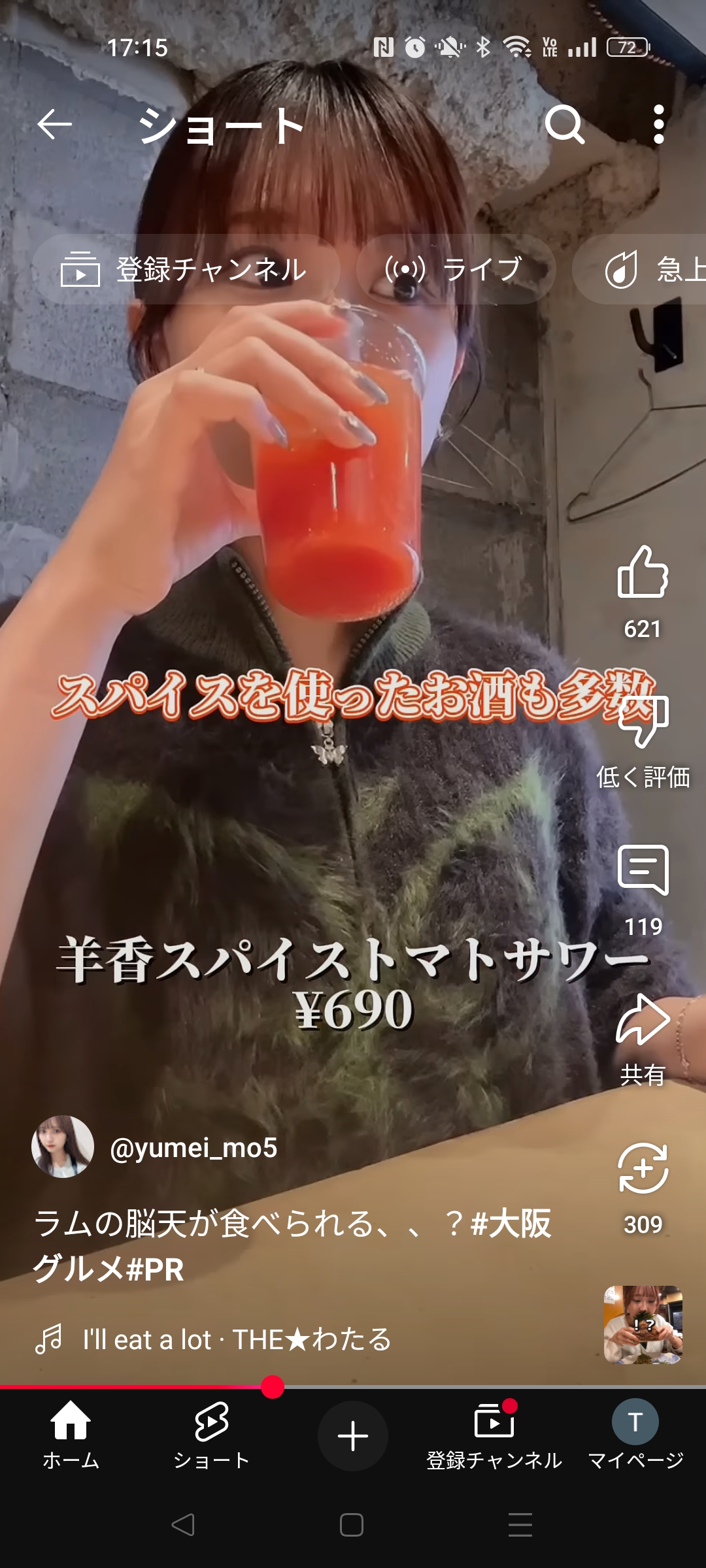The width and height of the screenshot is (706, 1568).
Task: Create new content with the plus button
Action: point(353,1435)
